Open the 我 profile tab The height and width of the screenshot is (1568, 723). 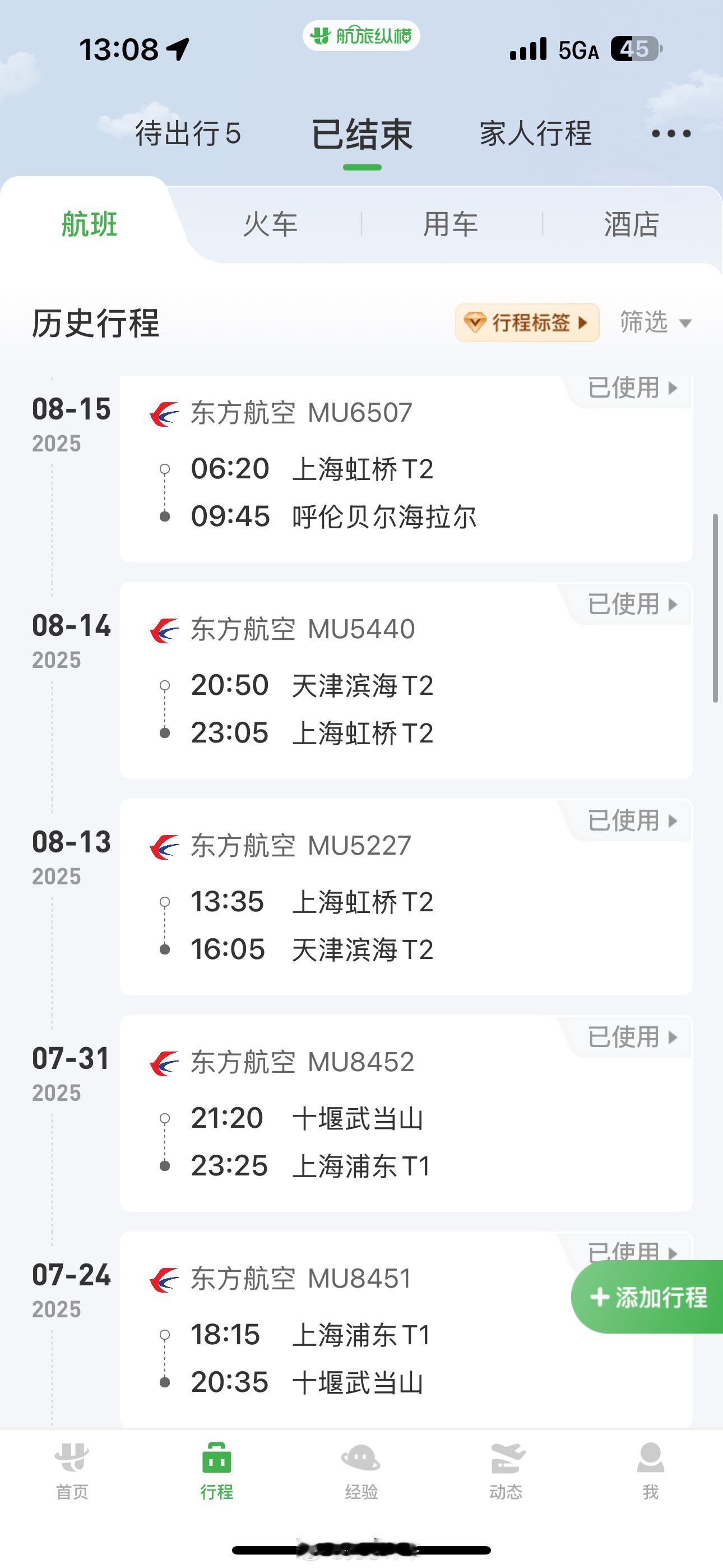[x=651, y=1471]
